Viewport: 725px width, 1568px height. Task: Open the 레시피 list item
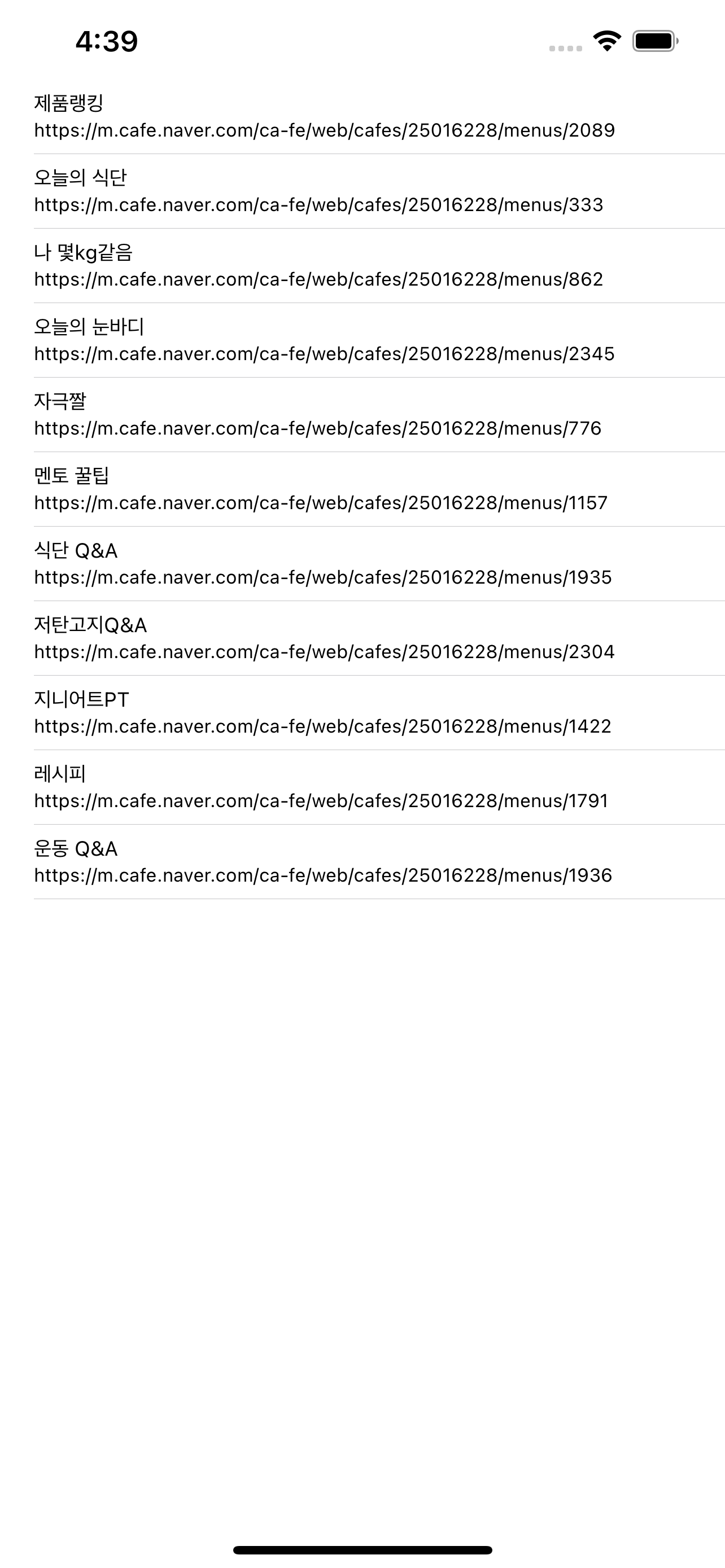(362, 787)
